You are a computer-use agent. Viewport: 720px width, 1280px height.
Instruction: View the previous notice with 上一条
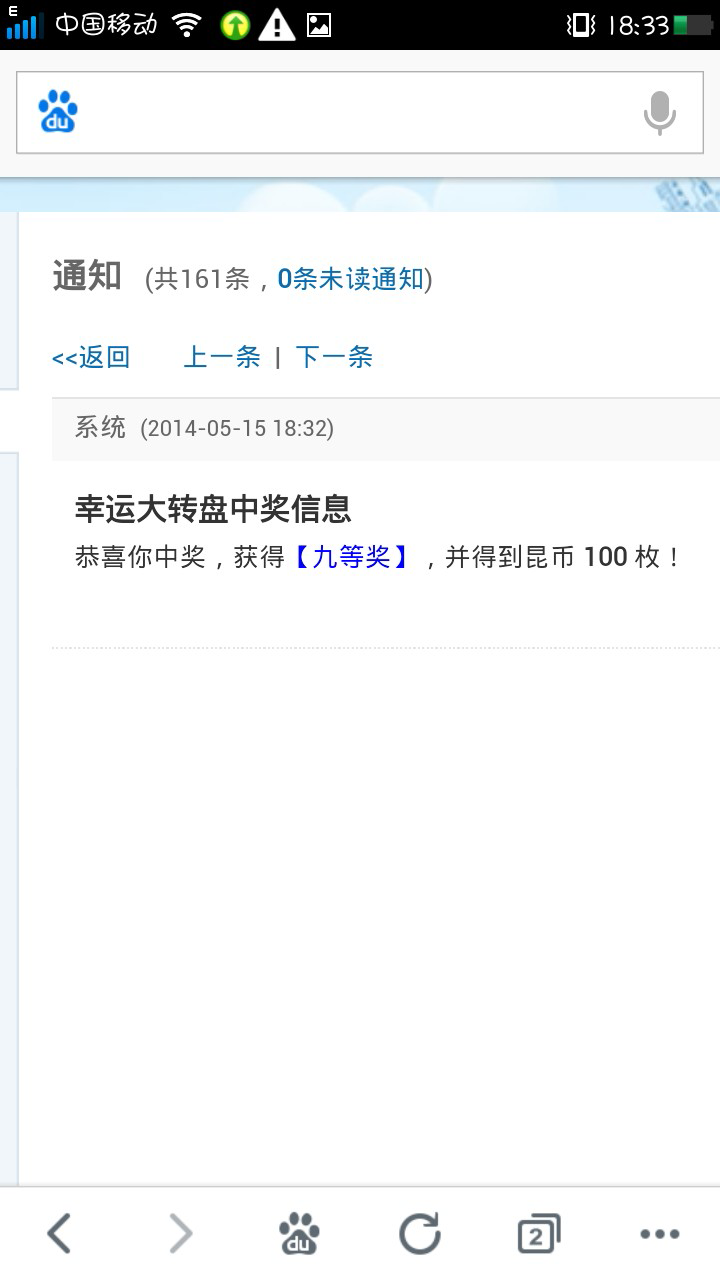[x=222, y=357]
